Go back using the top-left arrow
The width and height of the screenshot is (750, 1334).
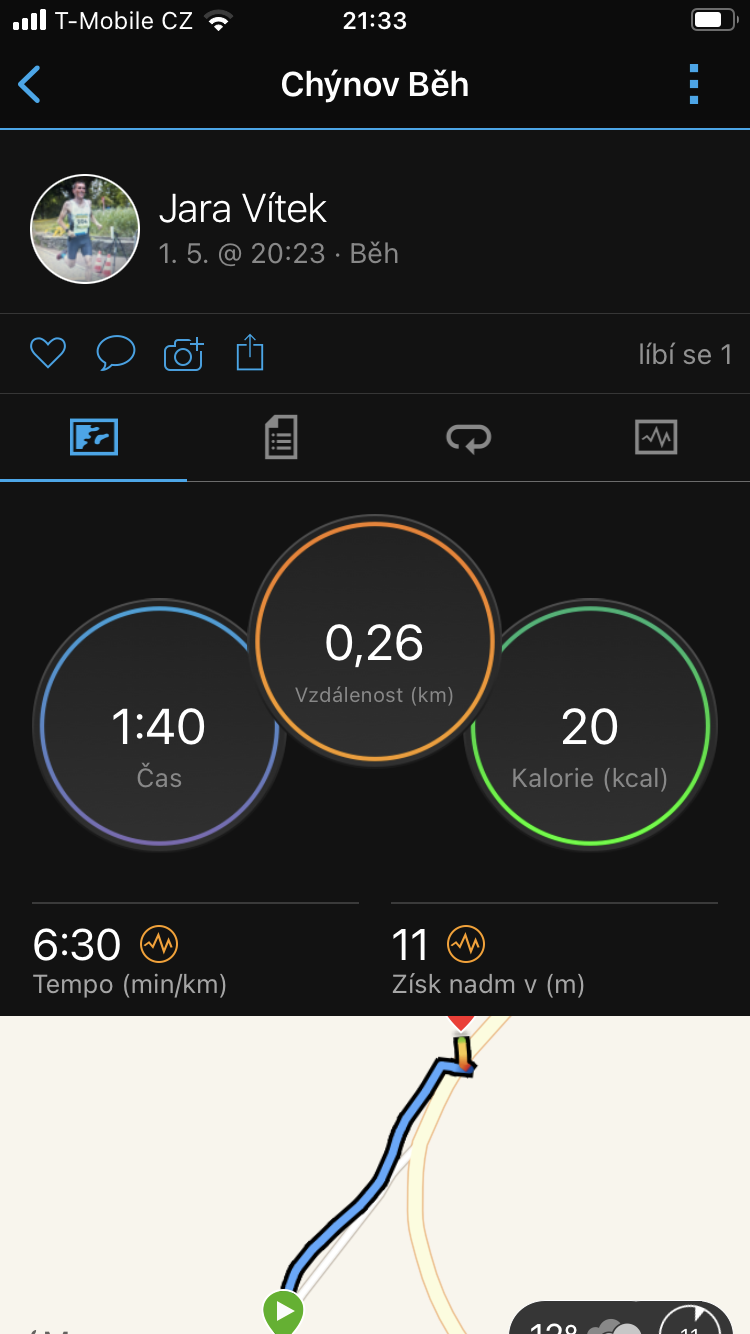pos(30,85)
